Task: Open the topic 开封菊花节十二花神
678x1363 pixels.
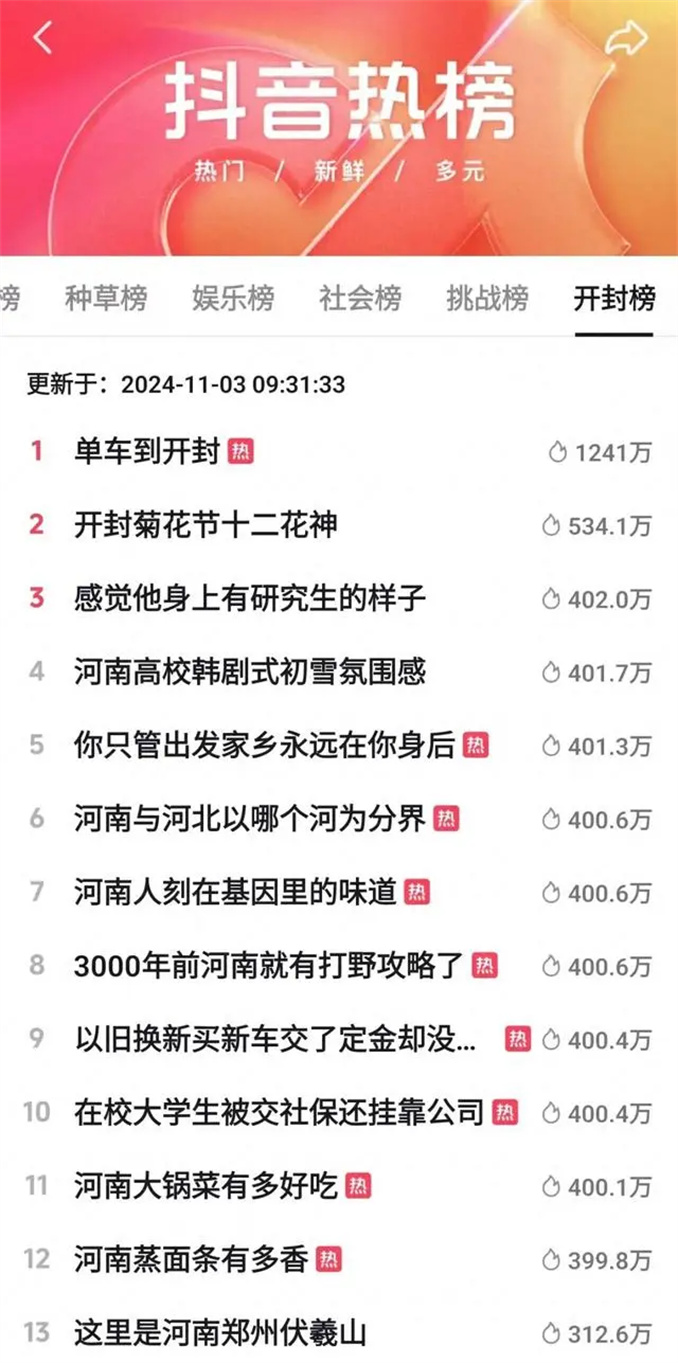Action: click(x=205, y=525)
